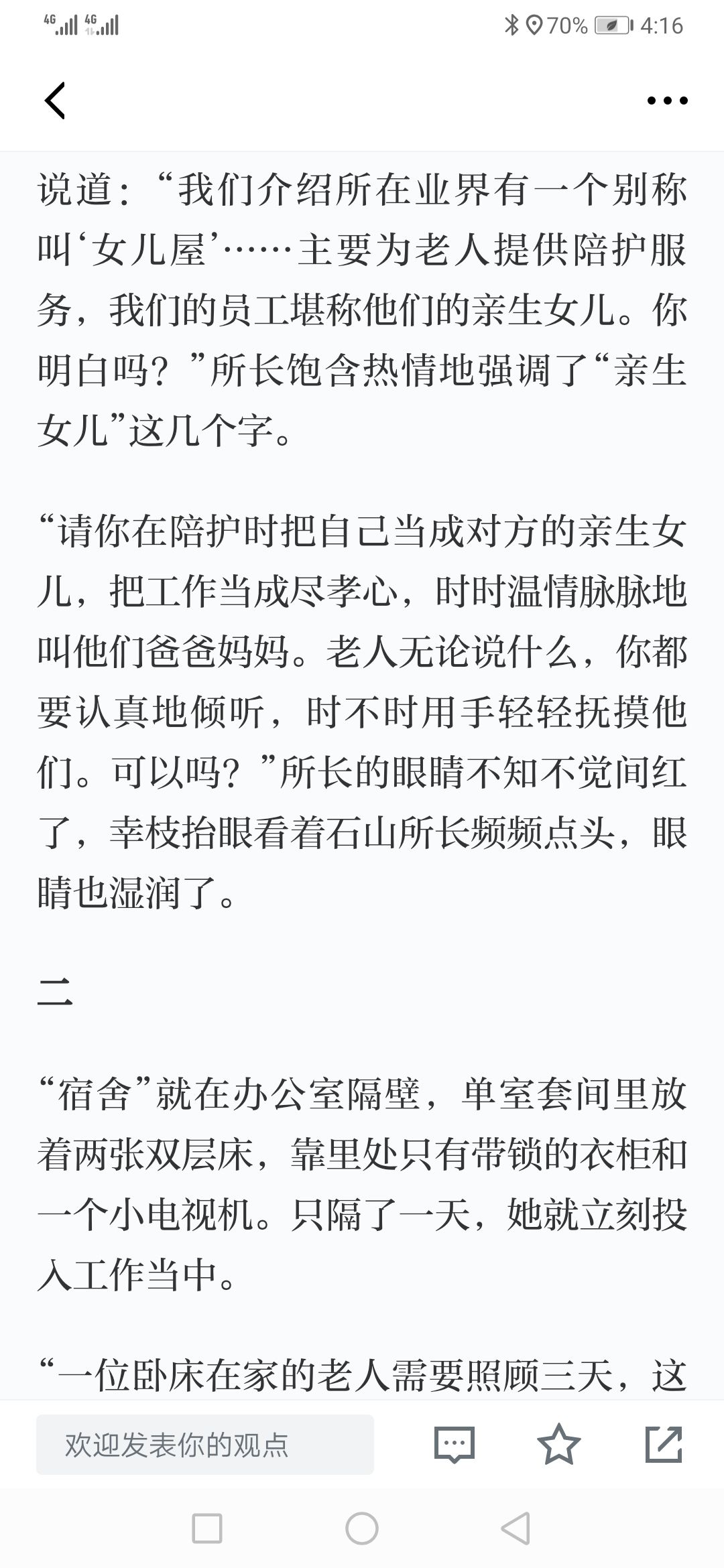
Task: Favorite this article with the star
Action: tap(559, 1444)
